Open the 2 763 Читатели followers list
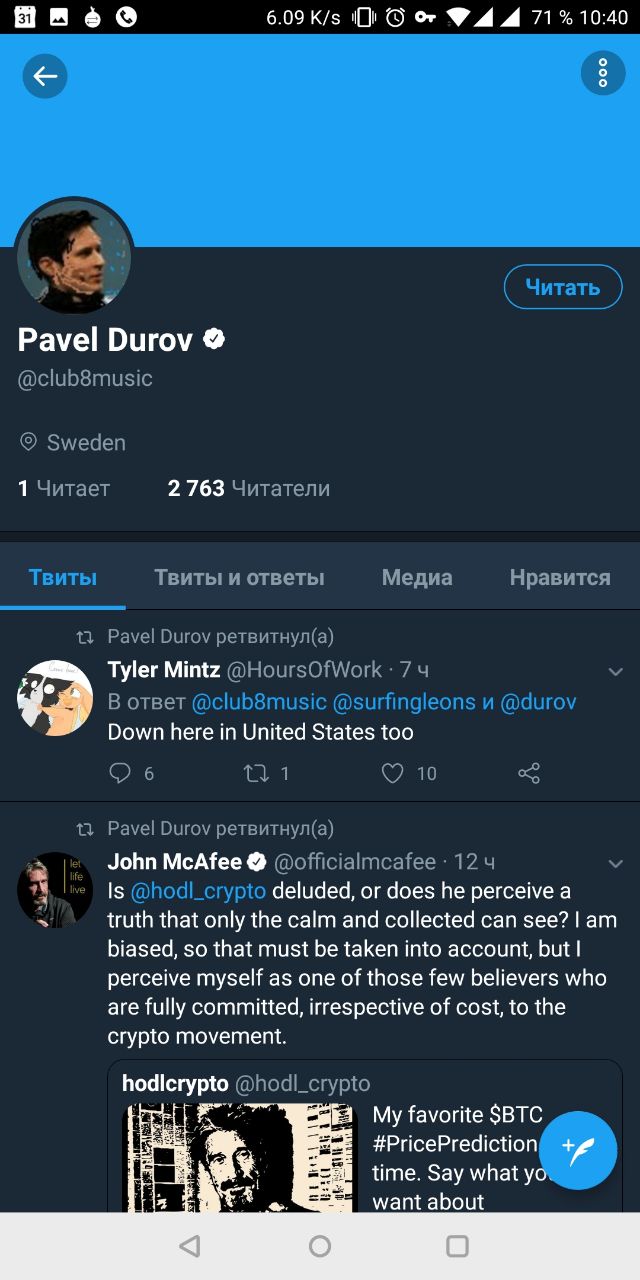 pyautogui.click(x=248, y=488)
